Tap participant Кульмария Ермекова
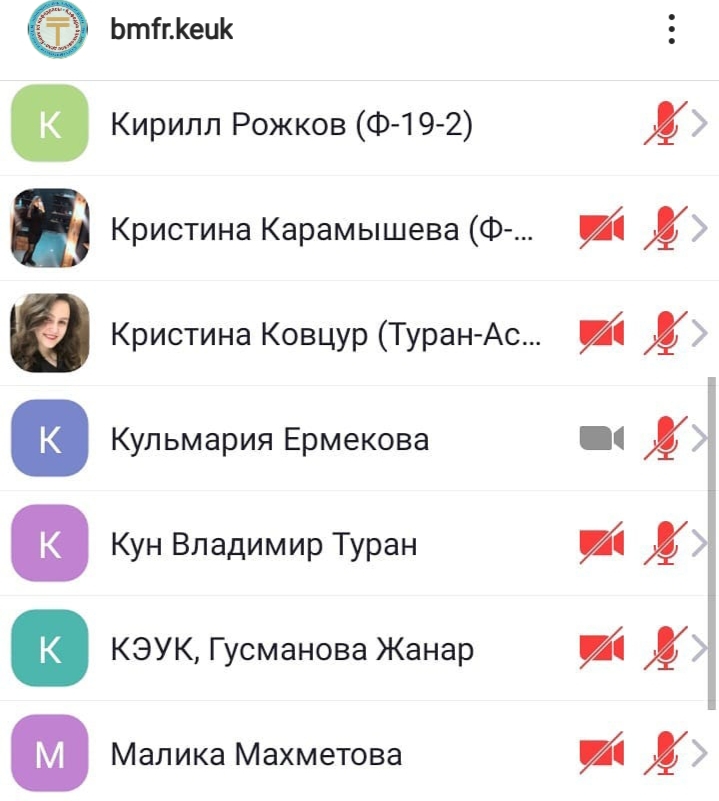 pyautogui.click(x=270, y=439)
